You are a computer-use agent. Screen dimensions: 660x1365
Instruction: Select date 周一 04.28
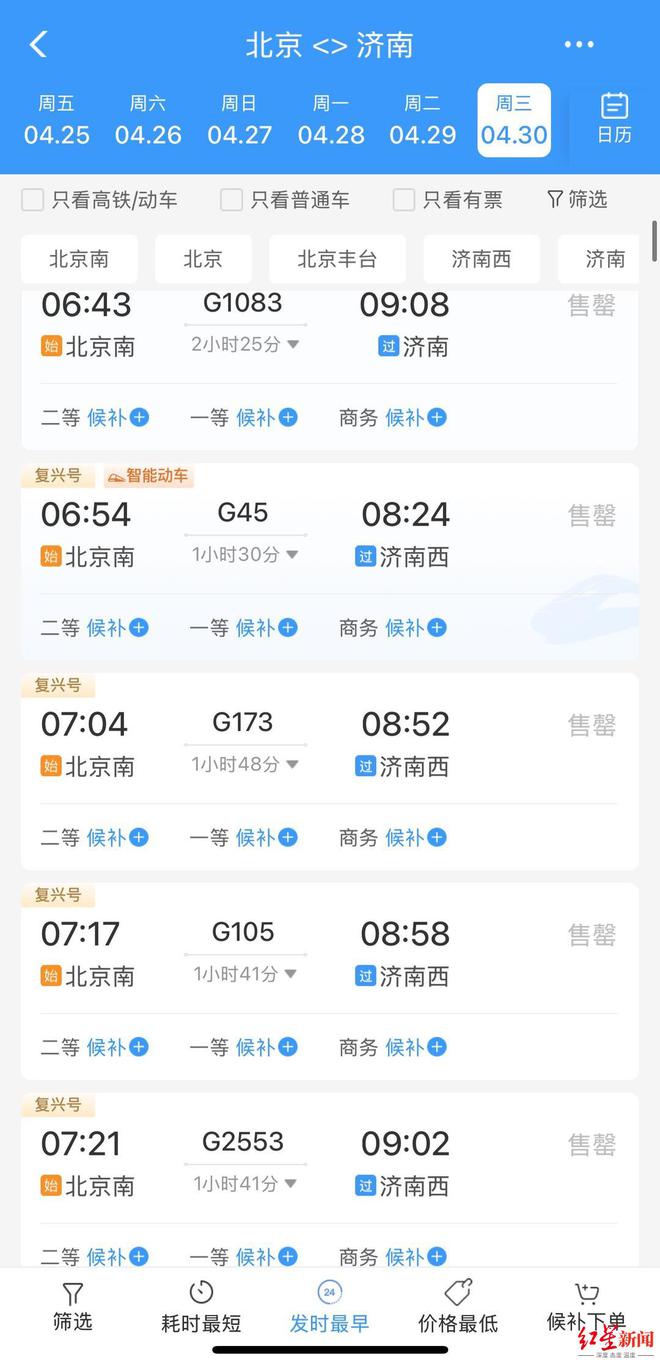click(x=331, y=120)
